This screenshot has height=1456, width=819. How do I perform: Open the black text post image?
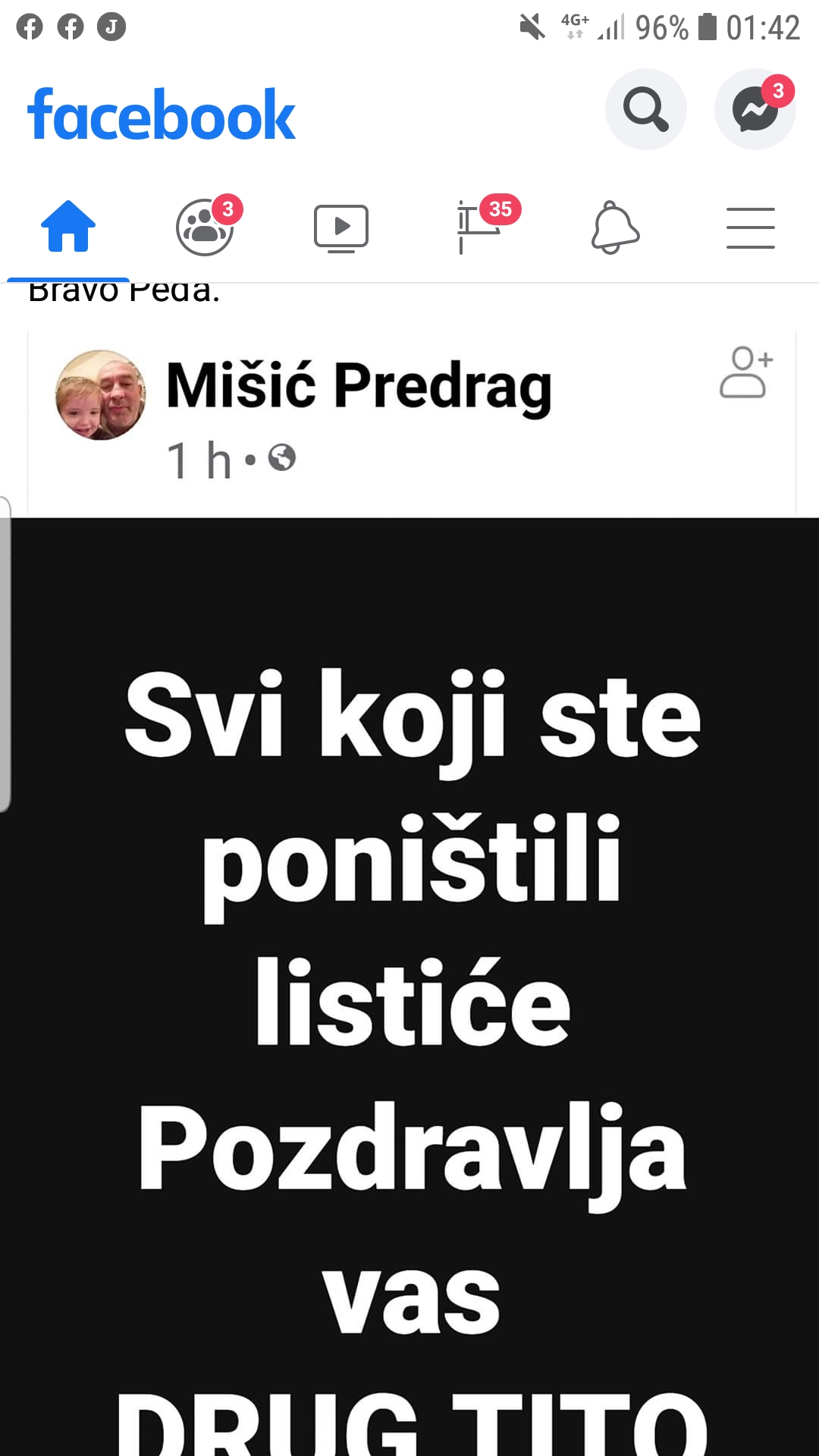[x=409, y=986]
